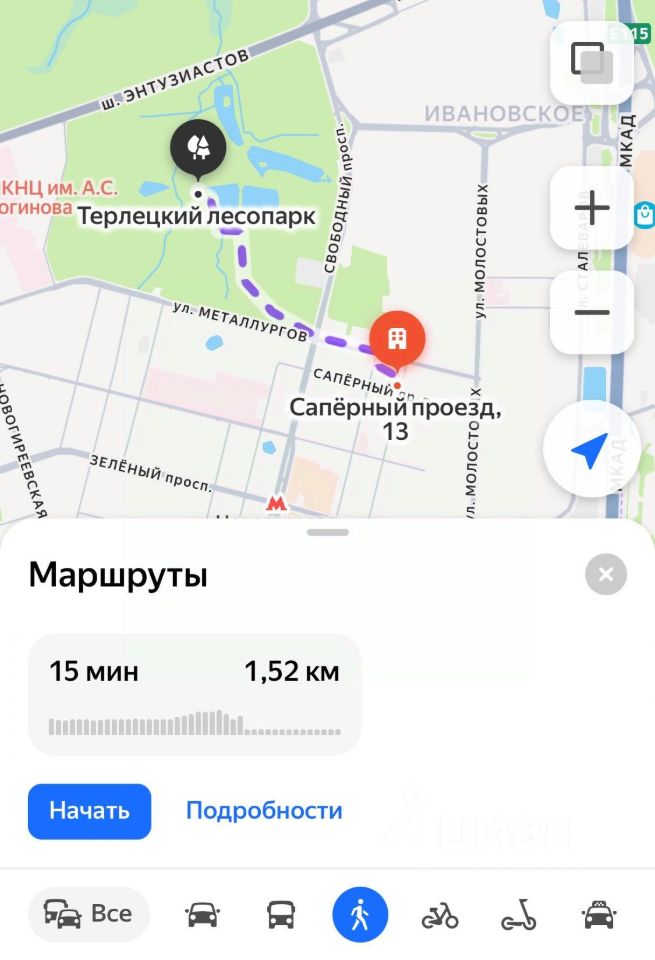Switch to taxi routes
The height and width of the screenshot is (960, 655).
coord(598,914)
